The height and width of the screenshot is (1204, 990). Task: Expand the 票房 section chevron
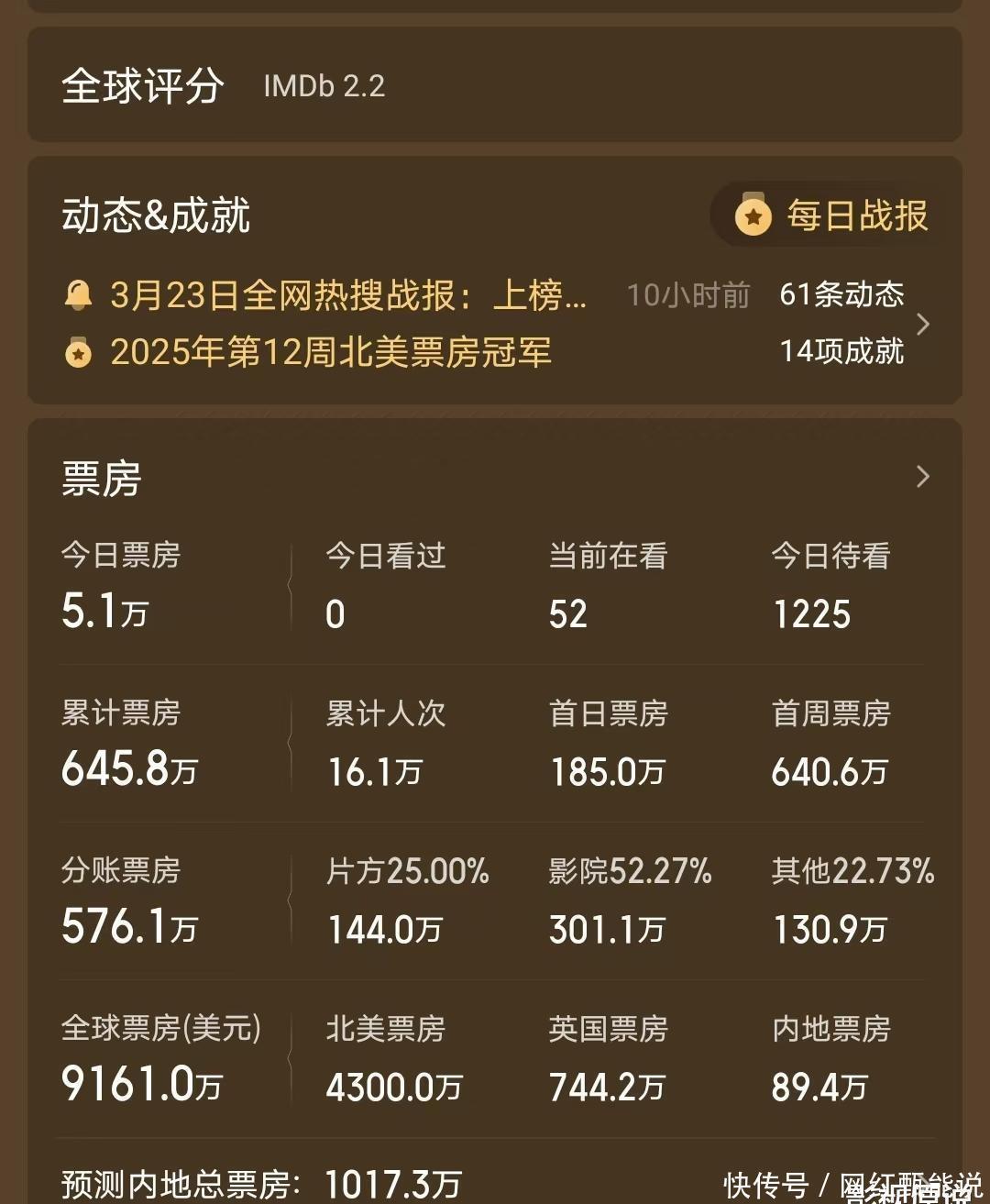point(922,477)
